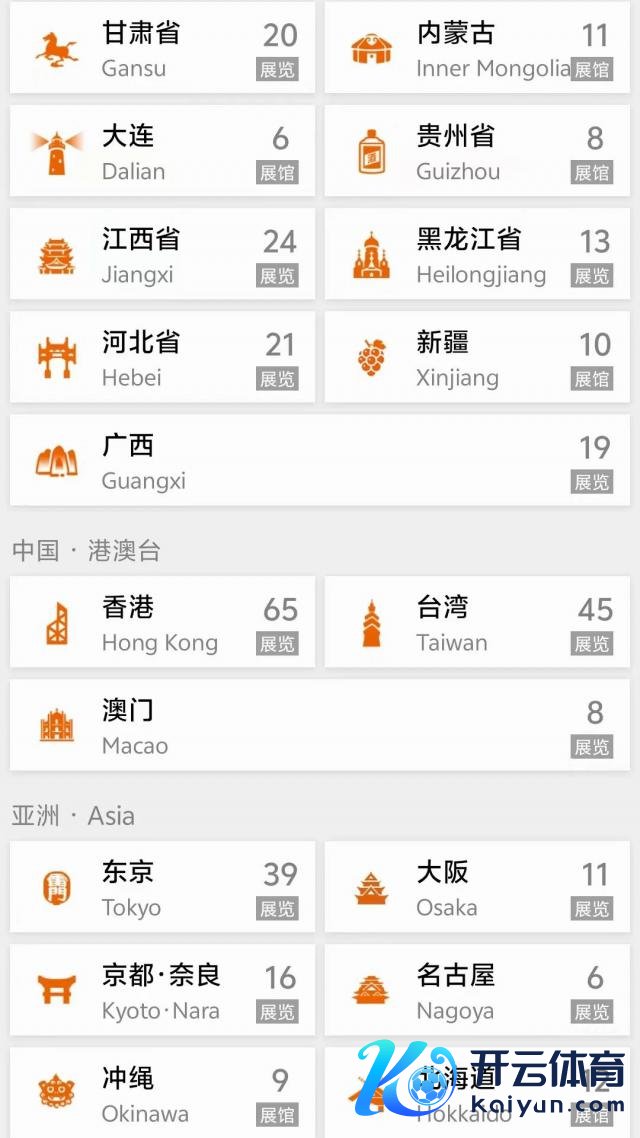Choose the Guizhou card
Image resolution: width=640 pixels, height=1138 pixels.
pos(477,152)
